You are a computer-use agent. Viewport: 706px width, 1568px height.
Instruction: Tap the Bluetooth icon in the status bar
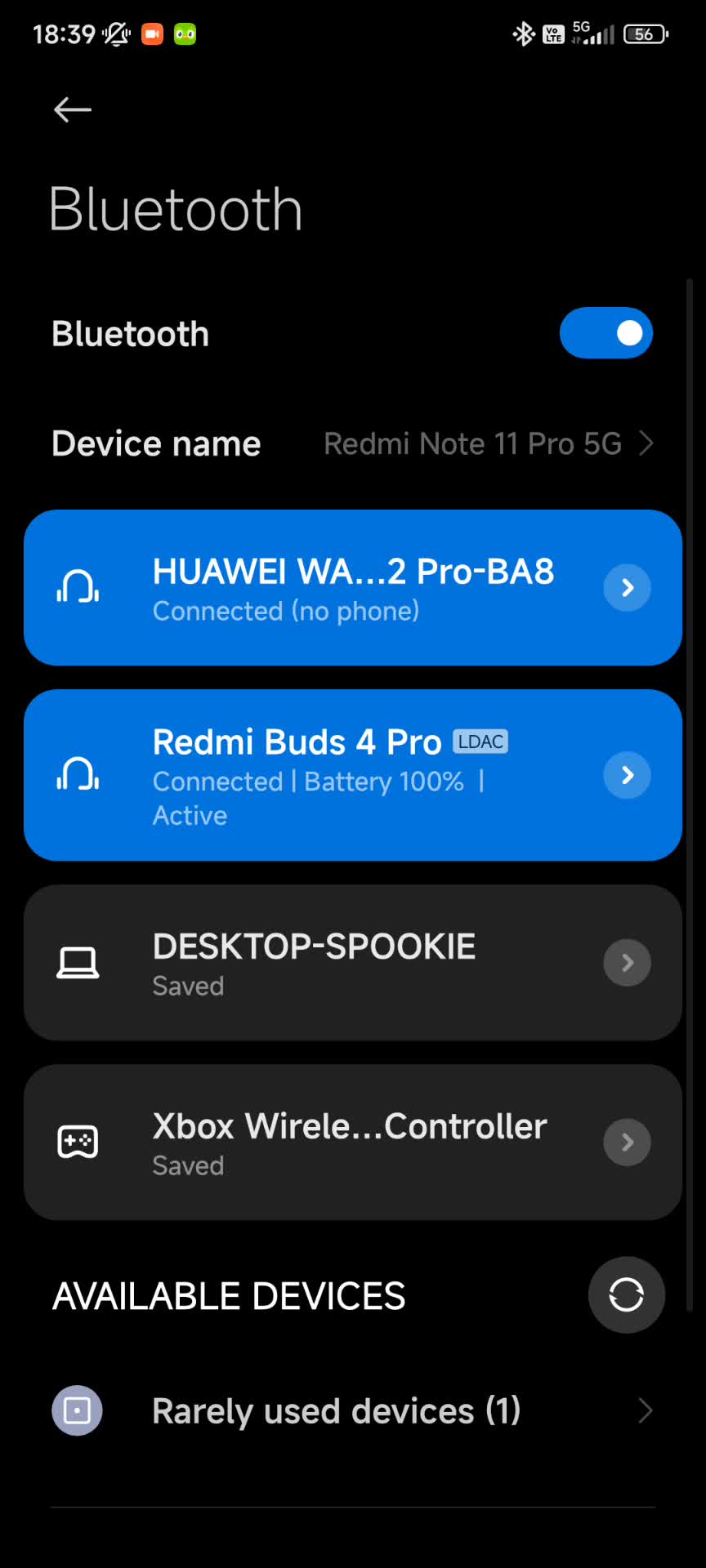523,33
